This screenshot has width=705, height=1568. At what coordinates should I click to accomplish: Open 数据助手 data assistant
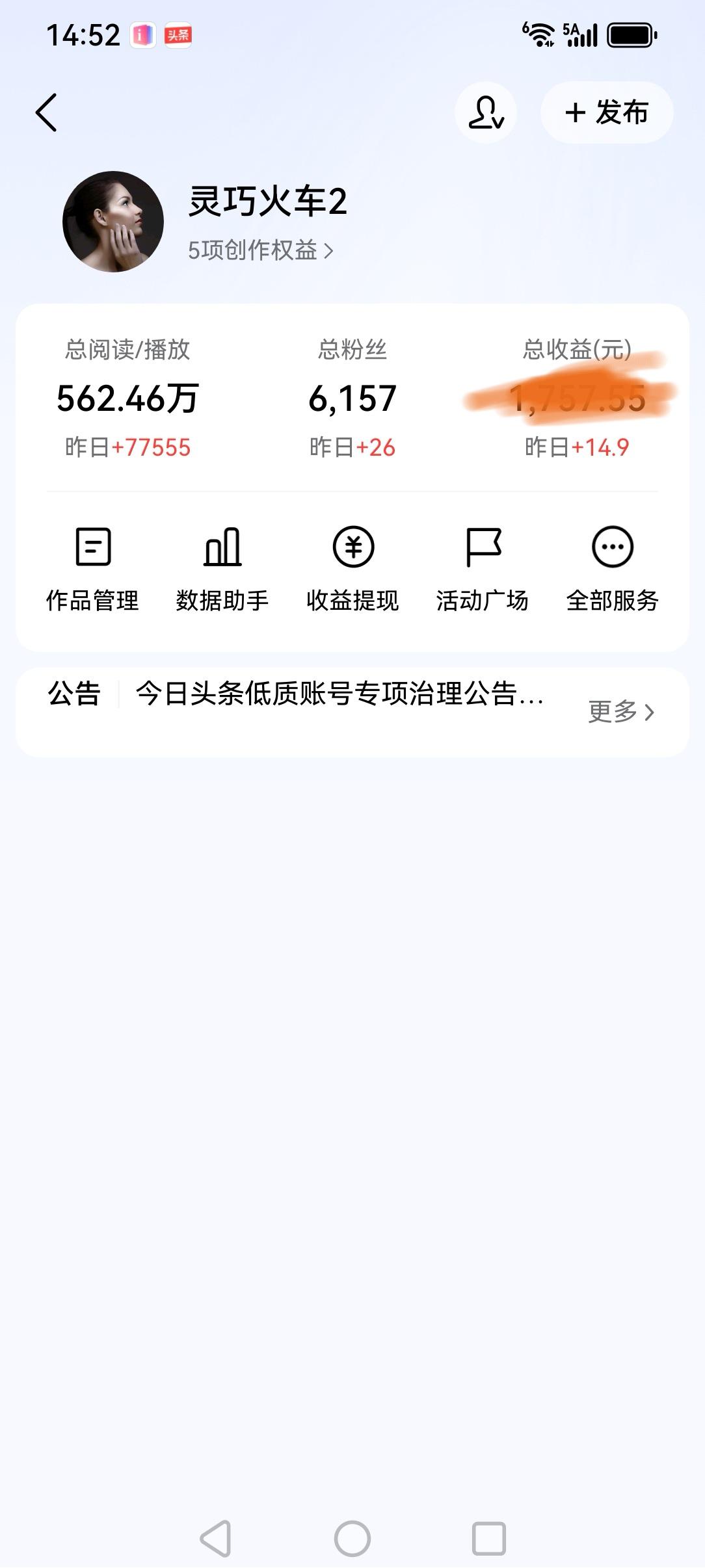(223, 569)
